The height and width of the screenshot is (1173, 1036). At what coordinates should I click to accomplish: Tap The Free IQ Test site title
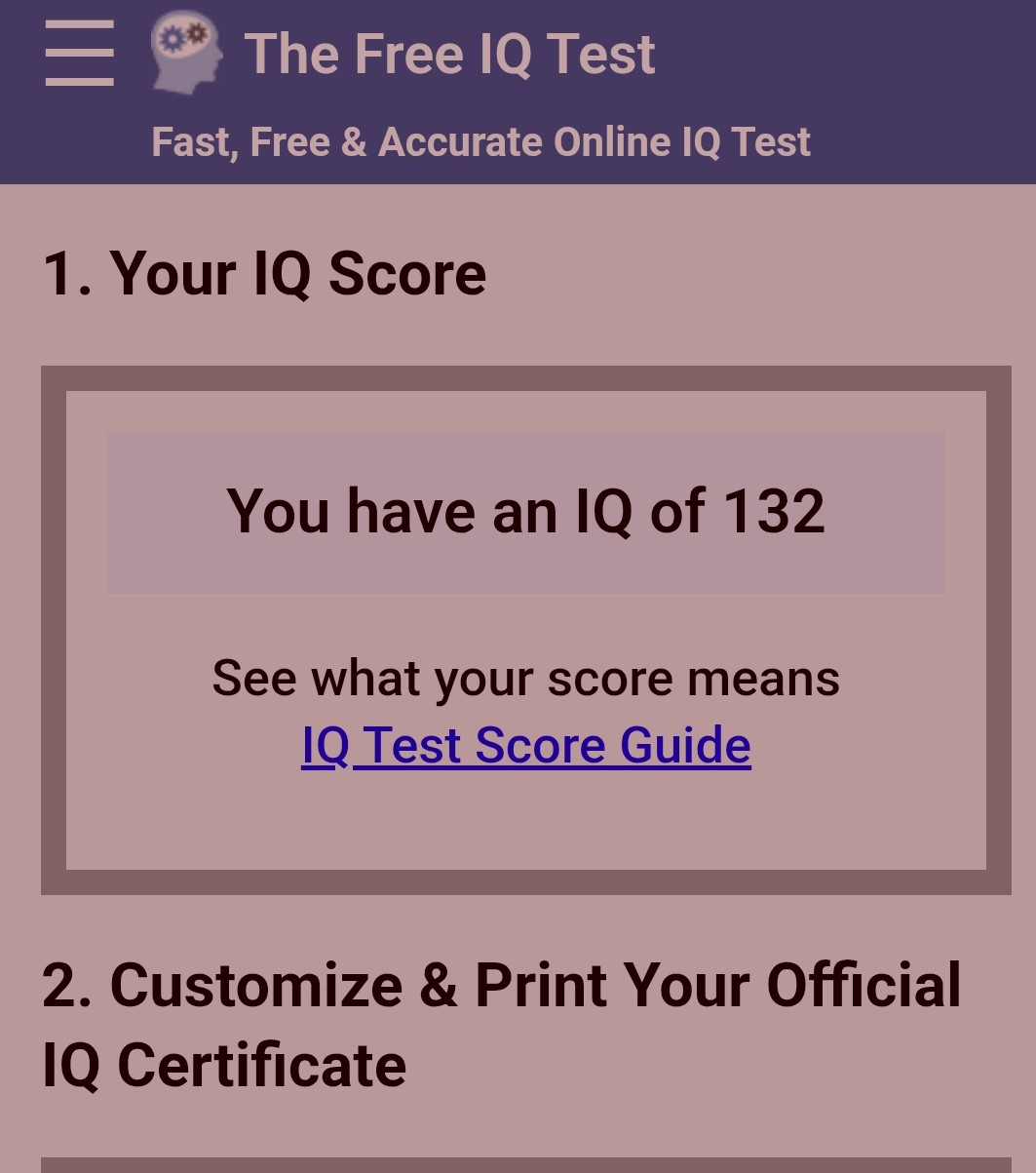[x=449, y=54]
